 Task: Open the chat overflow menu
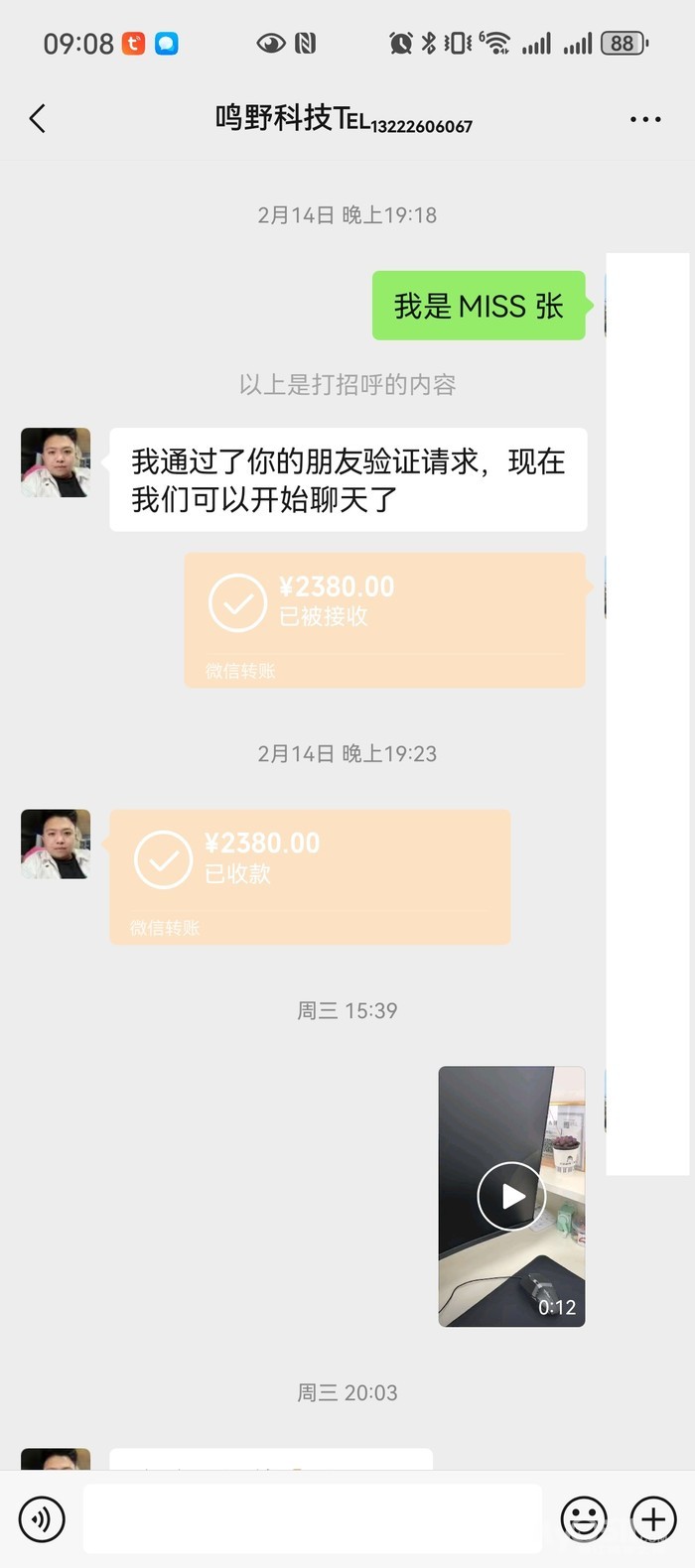[645, 119]
